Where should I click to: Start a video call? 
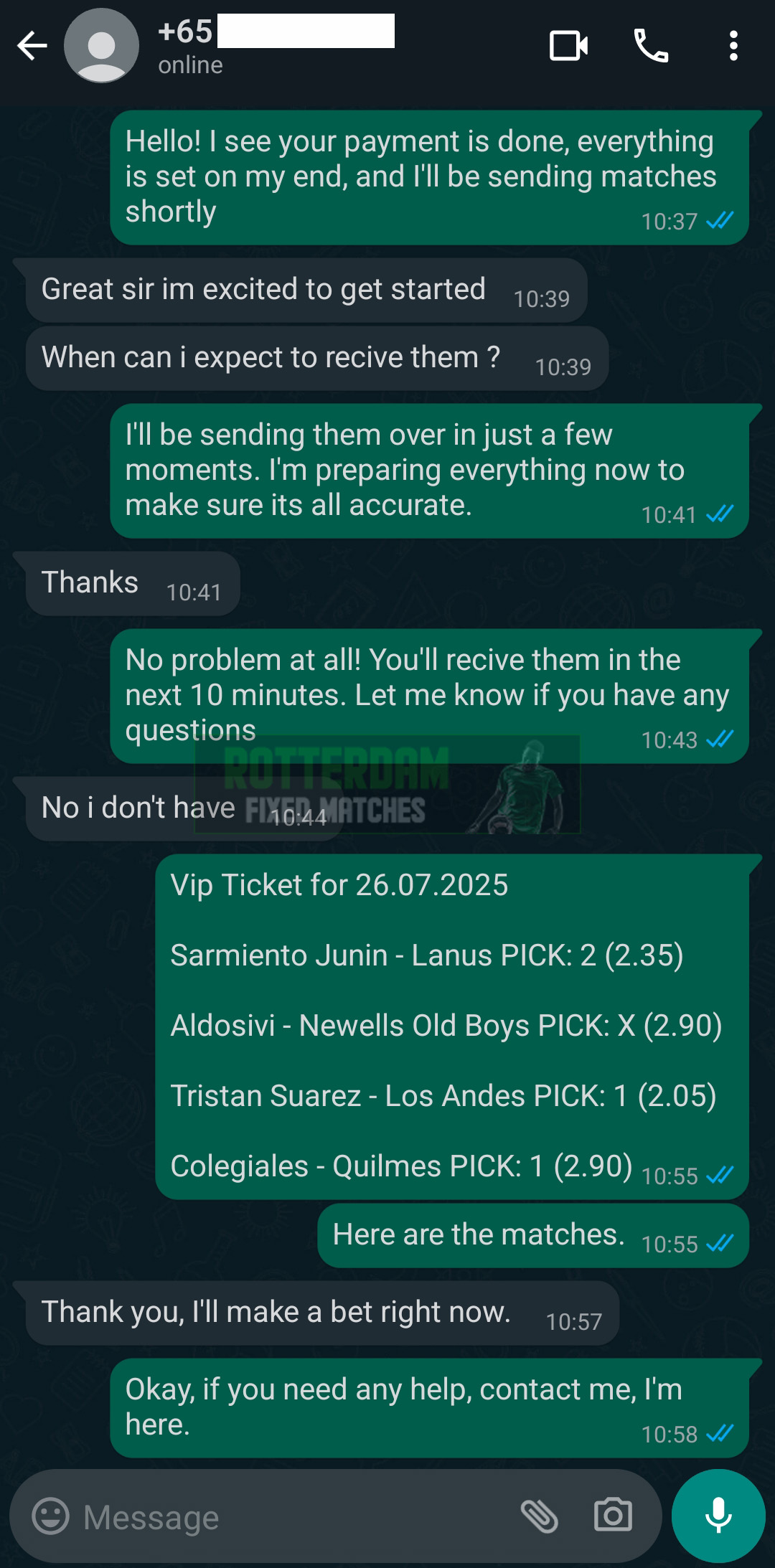click(x=568, y=47)
